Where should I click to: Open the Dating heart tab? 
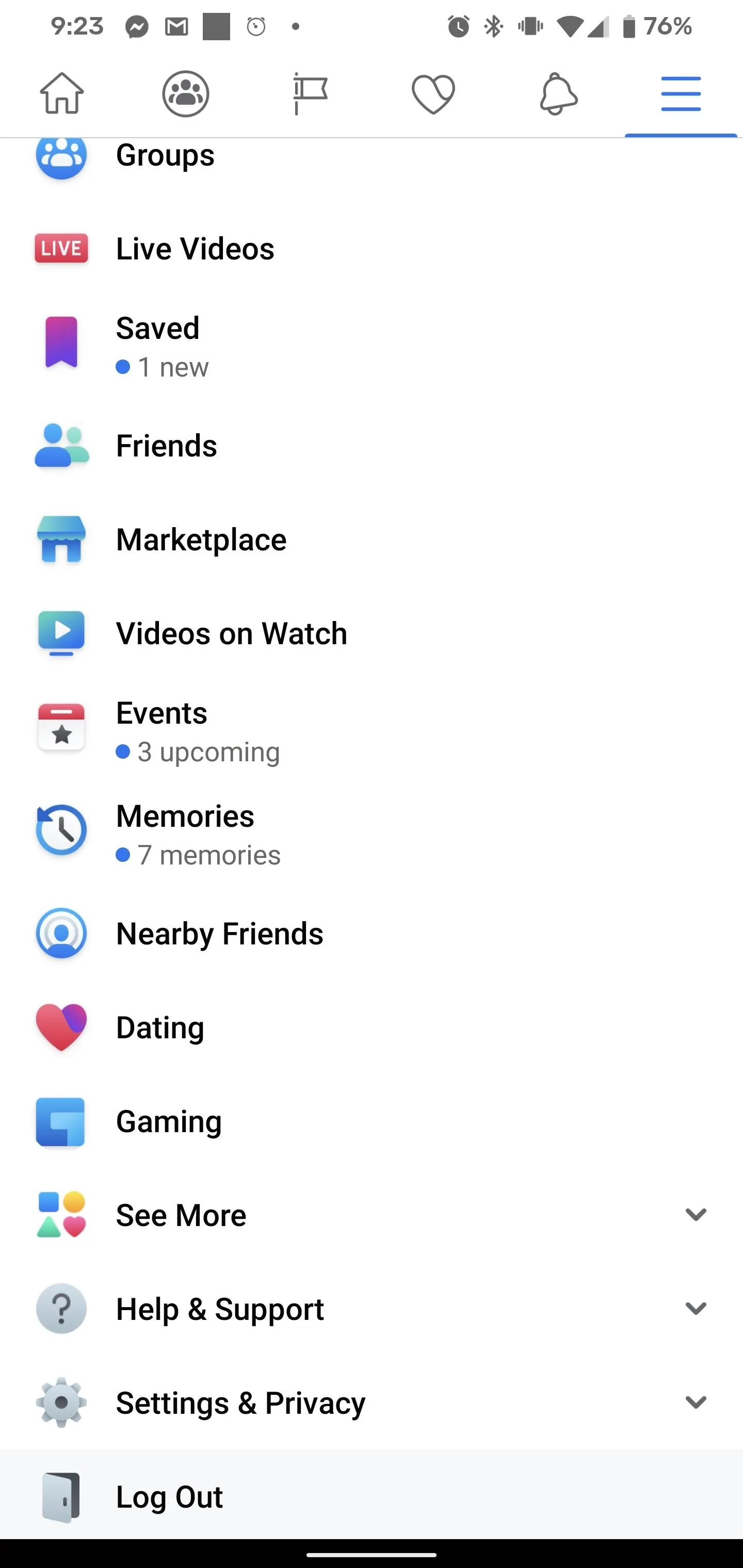tap(433, 94)
